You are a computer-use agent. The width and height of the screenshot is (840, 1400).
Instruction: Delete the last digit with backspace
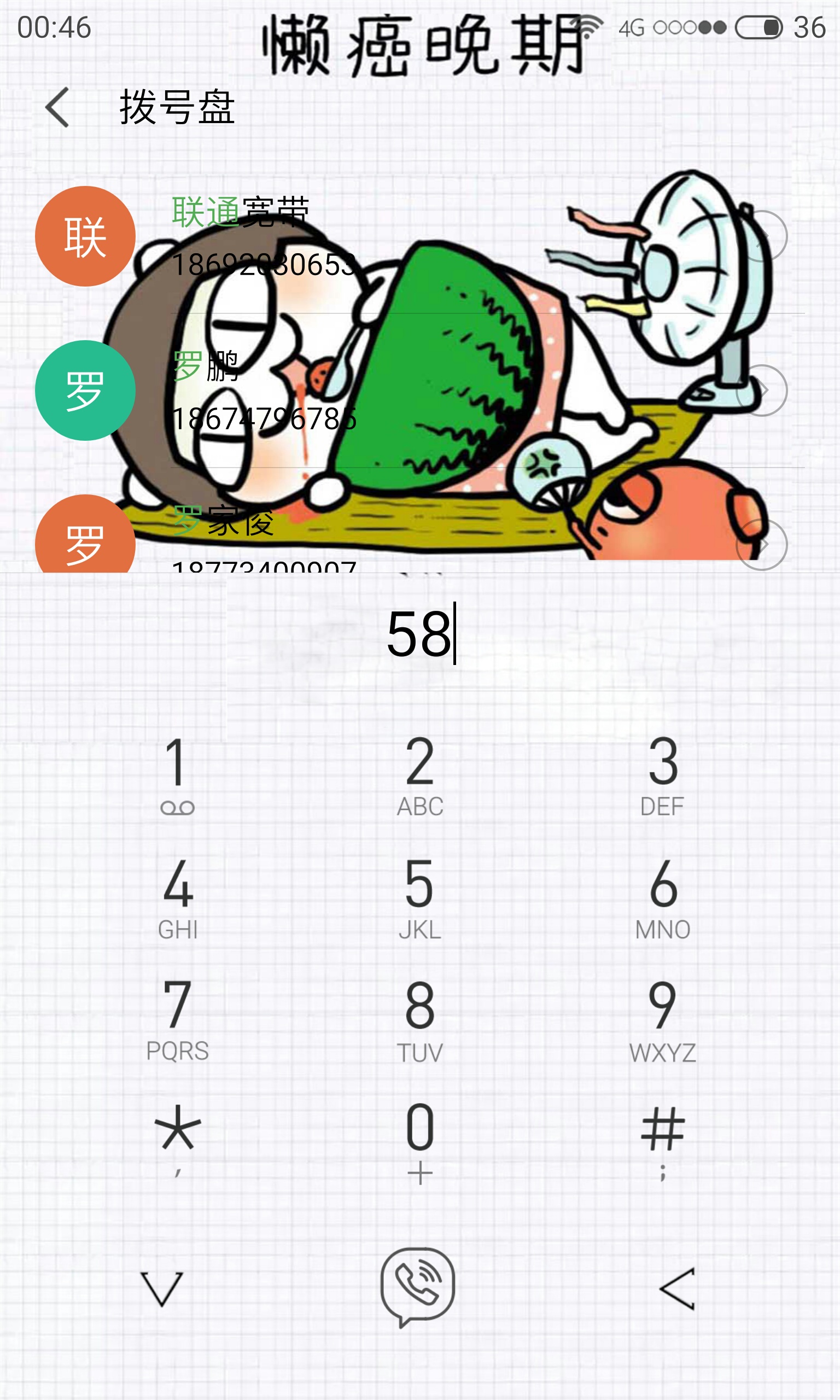point(678,1288)
